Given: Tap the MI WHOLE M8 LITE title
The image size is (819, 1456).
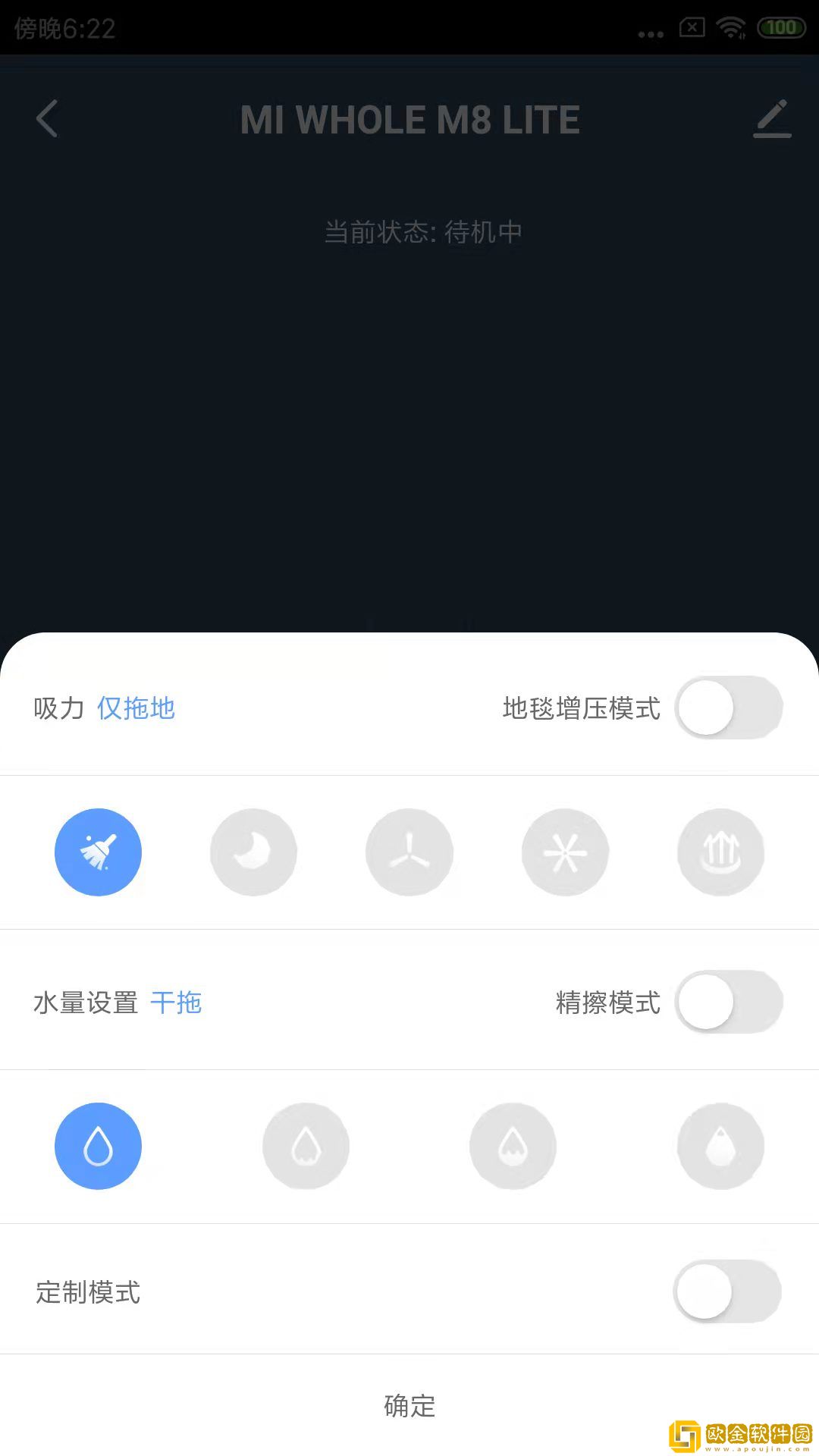Looking at the screenshot, I should [409, 119].
